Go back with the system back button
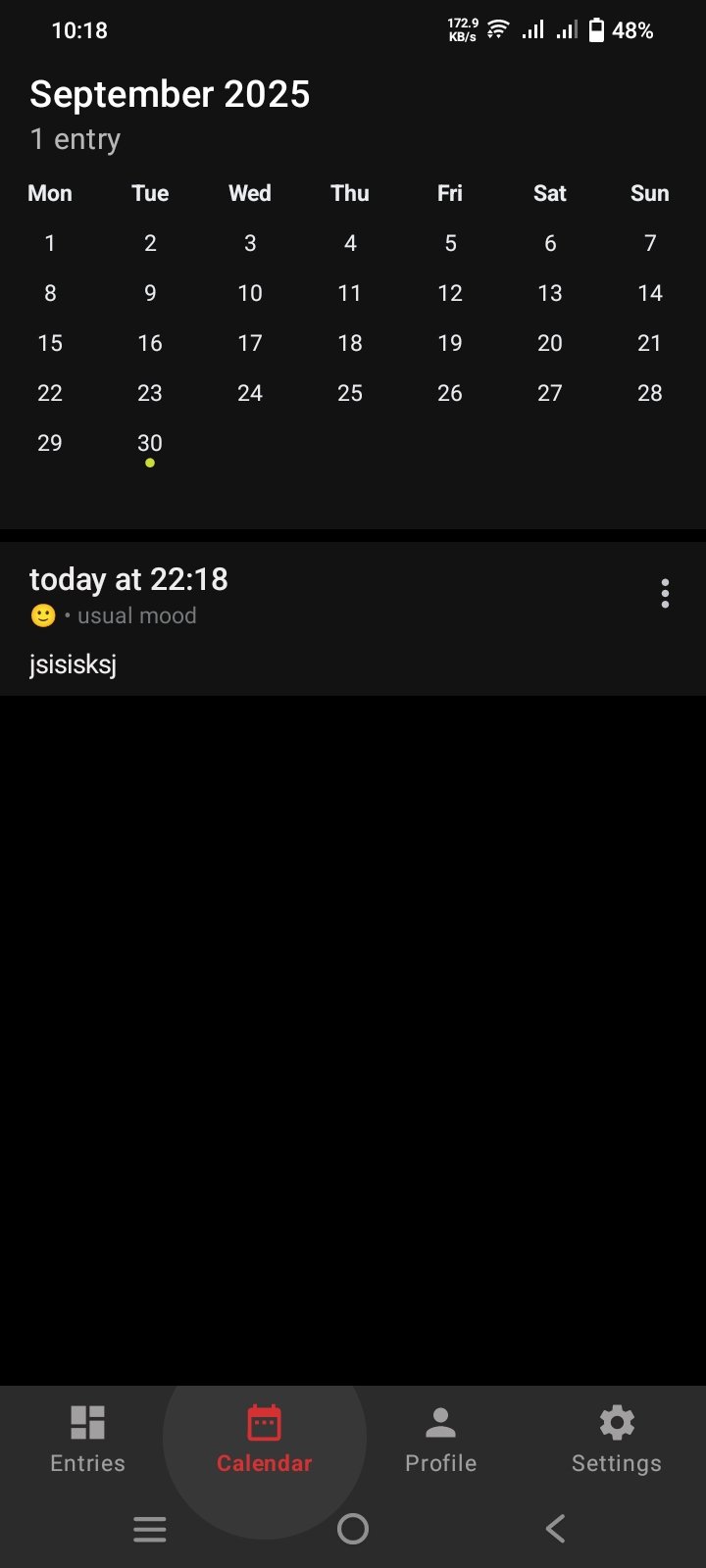 tap(555, 1528)
